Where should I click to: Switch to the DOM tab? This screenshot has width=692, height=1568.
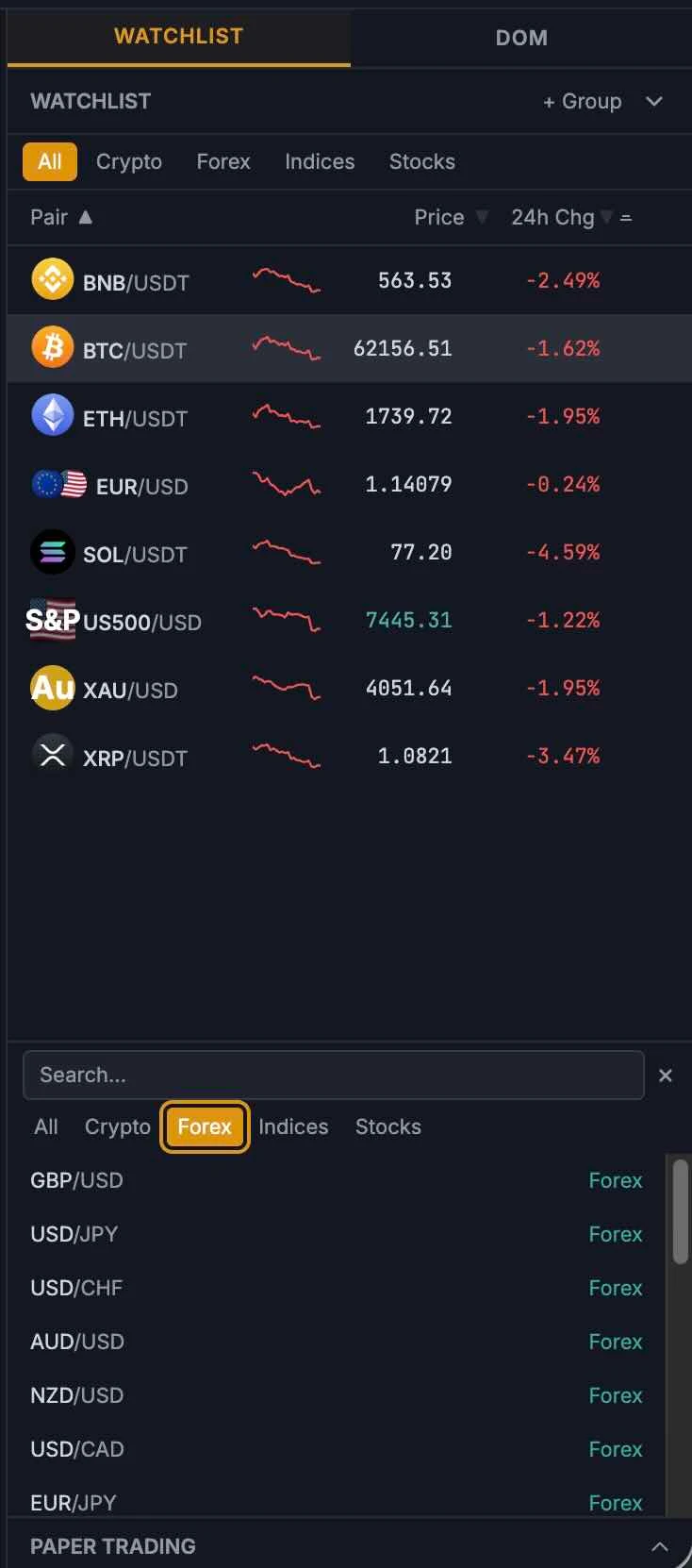[521, 38]
